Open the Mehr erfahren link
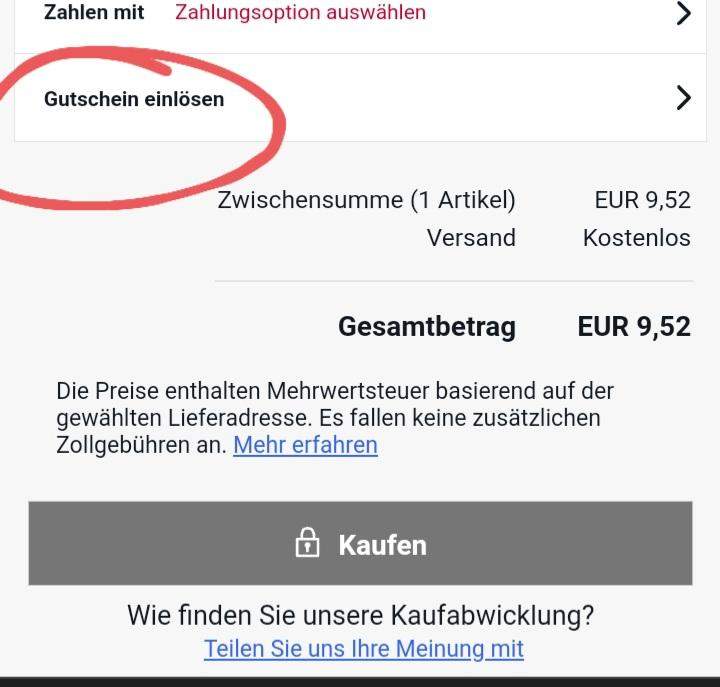The image size is (720, 687). click(x=305, y=445)
